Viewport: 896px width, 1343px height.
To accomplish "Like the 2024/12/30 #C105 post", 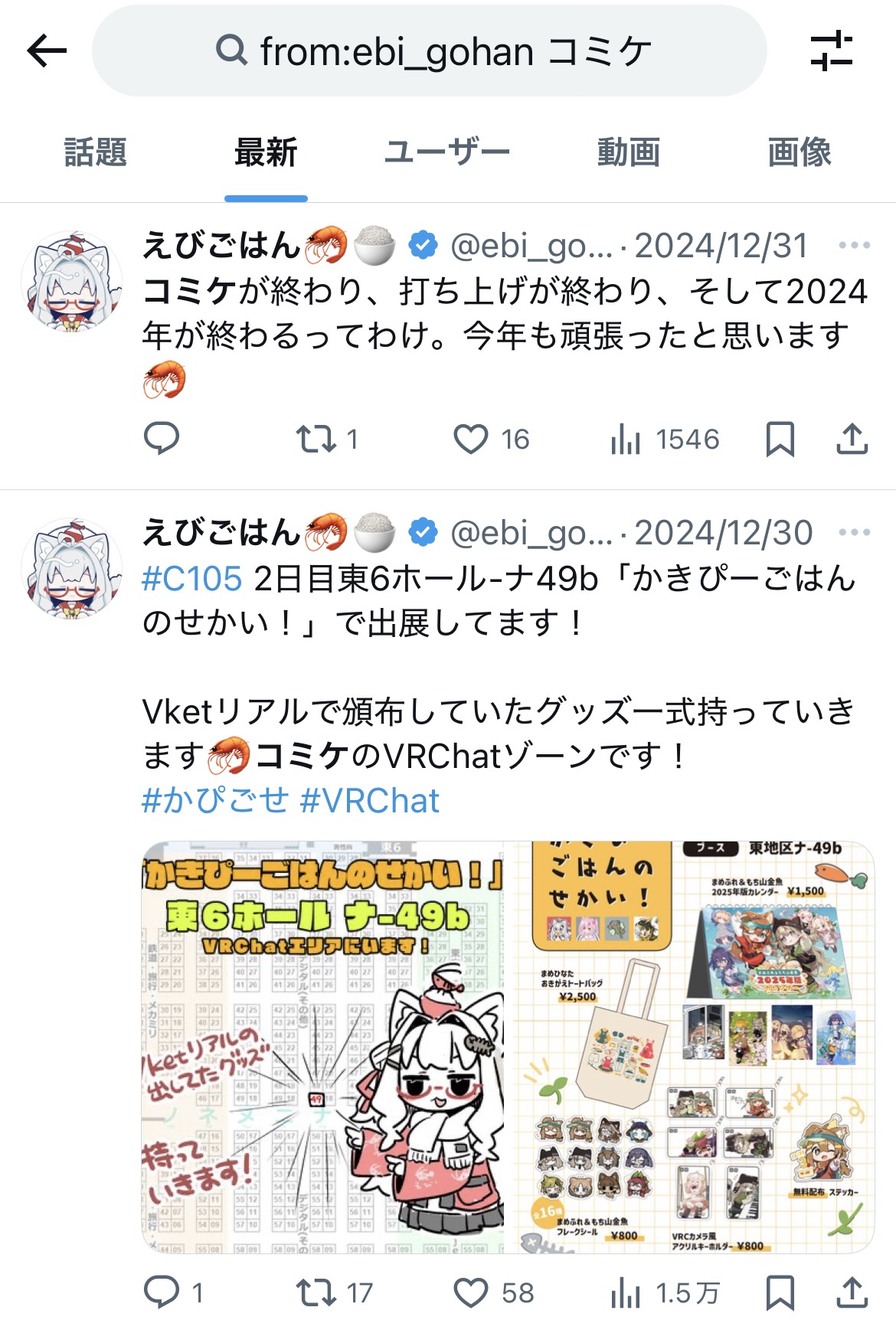I will point(470,1293).
